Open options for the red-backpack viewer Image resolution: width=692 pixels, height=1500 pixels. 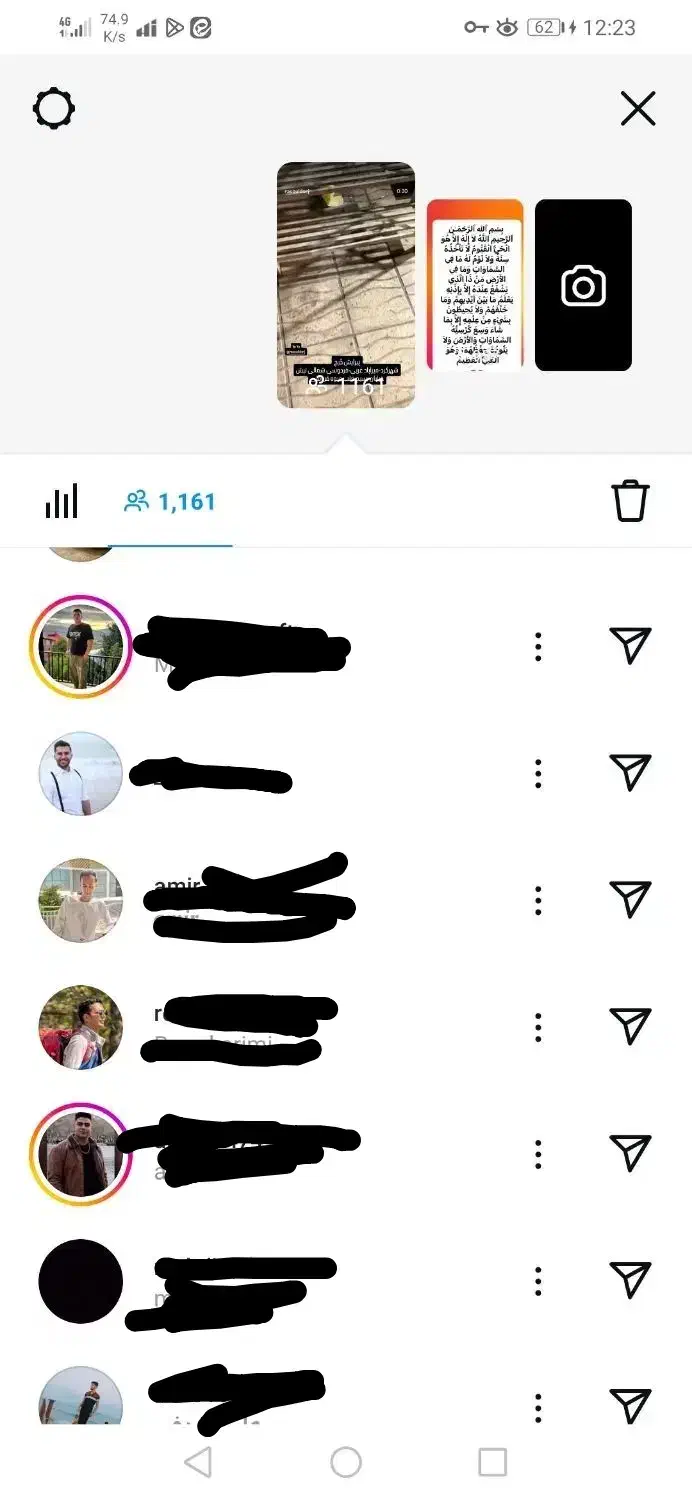tap(538, 1027)
